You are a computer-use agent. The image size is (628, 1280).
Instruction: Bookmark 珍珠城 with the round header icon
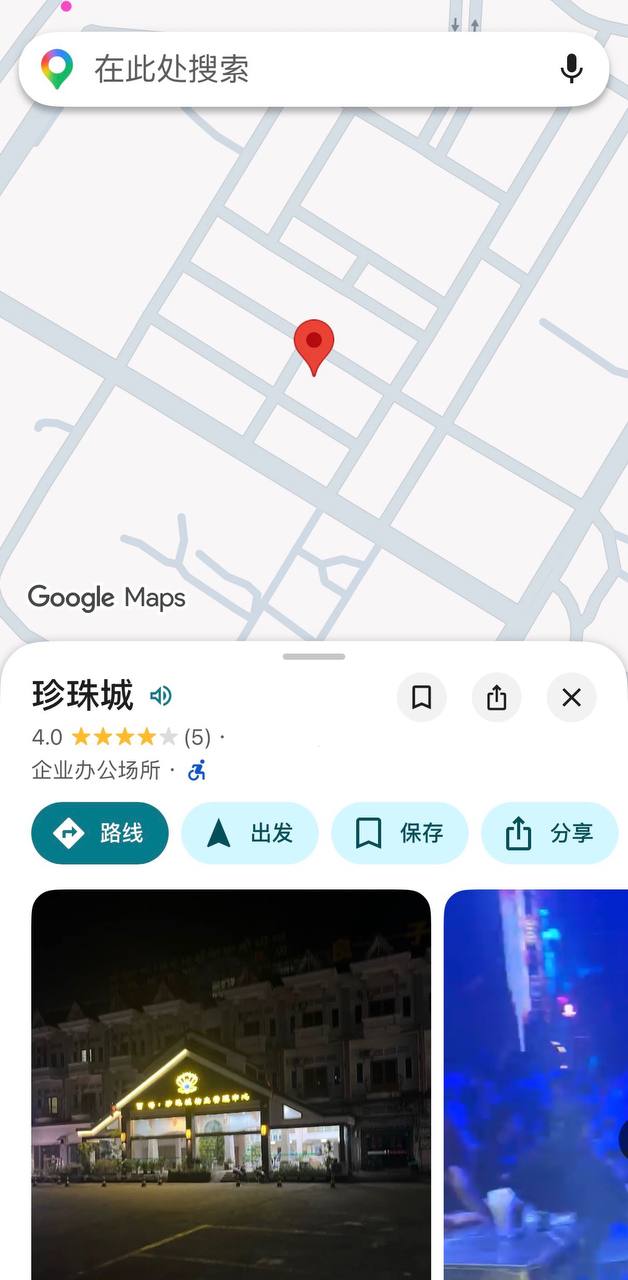coord(422,697)
